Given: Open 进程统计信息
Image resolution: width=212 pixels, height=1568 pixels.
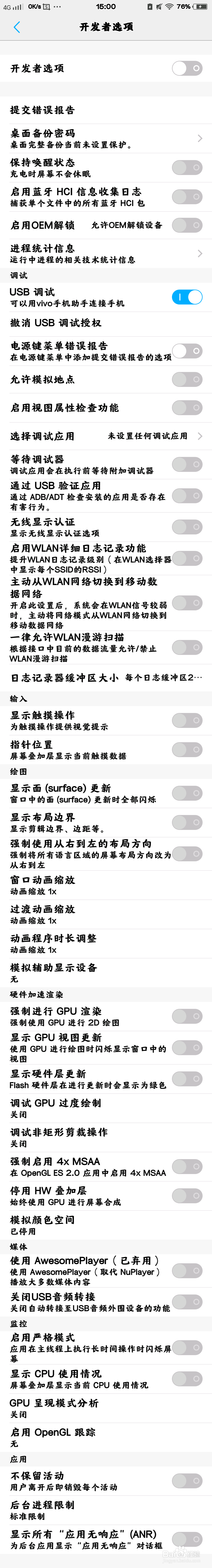Looking at the screenshot, I should [106, 253].
